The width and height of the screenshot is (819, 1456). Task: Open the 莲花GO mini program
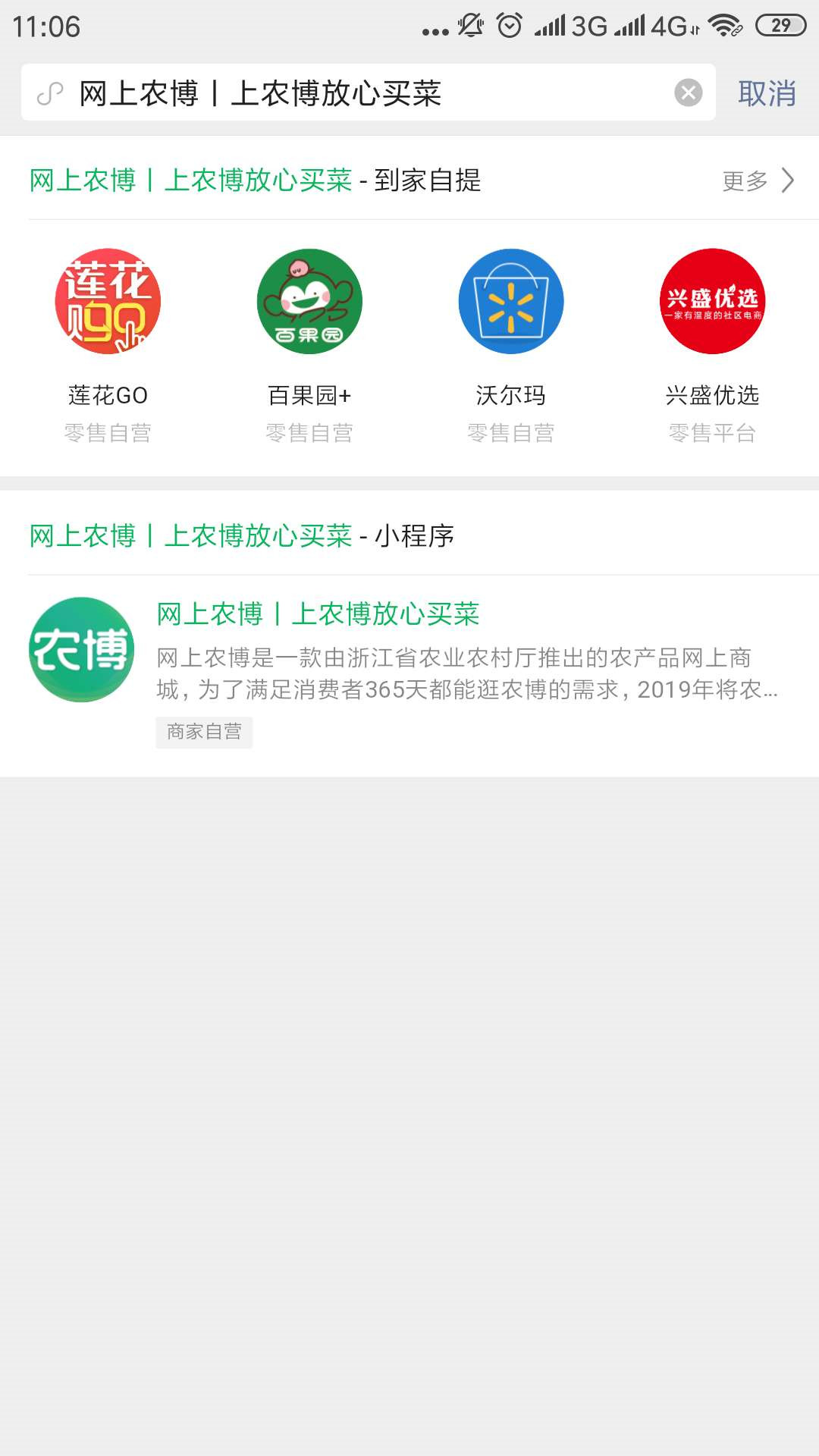pos(108,347)
